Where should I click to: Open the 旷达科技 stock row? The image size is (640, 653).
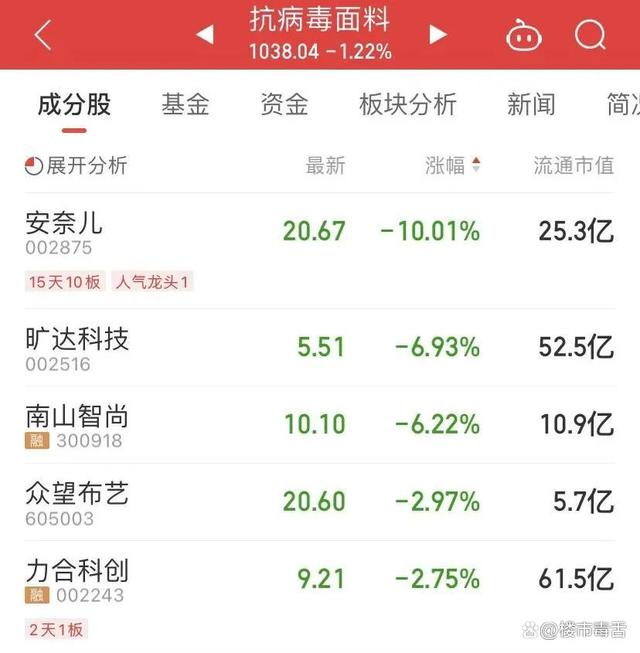pos(77,340)
